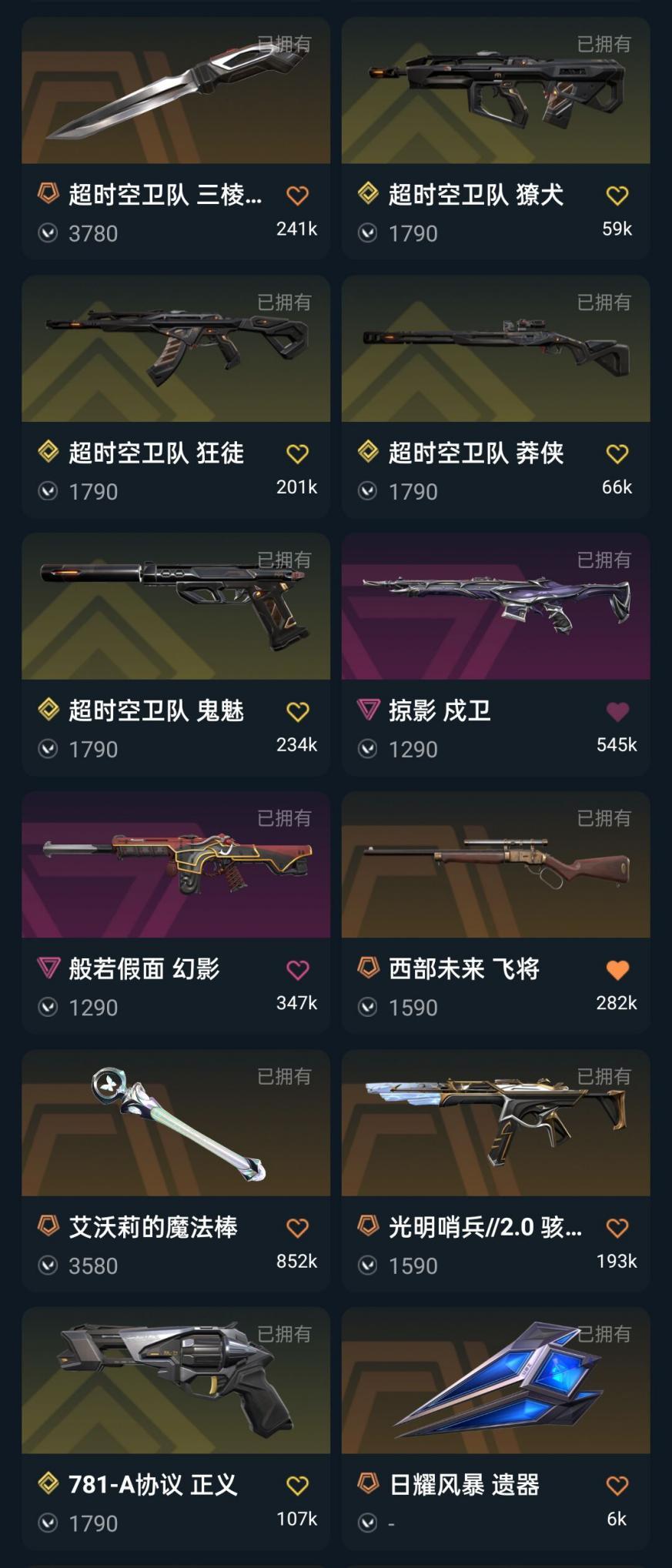Favorite the 超时空卫队 獠犬 skin
Screen dimensions: 672x1568
pyautogui.click(x=617, y=196)
